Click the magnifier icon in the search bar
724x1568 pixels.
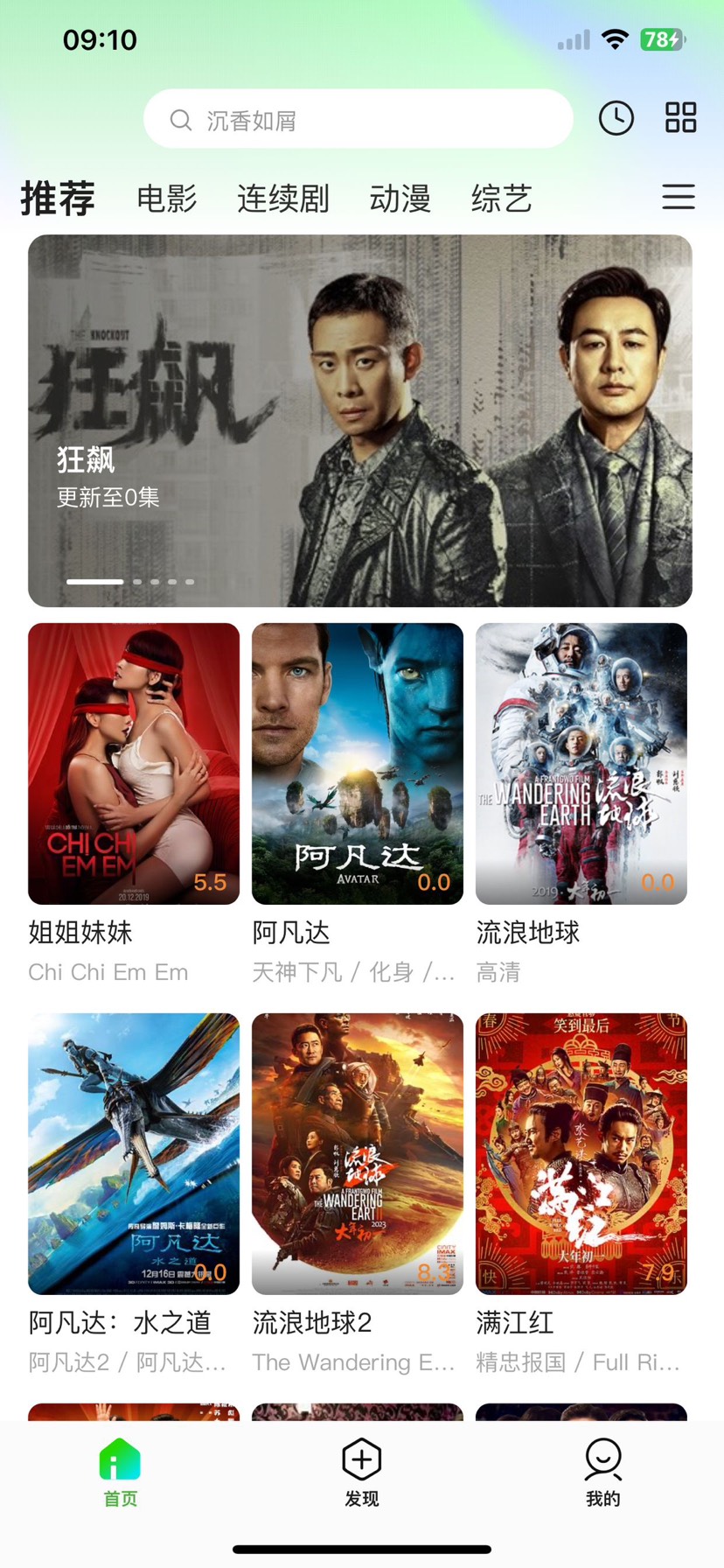(x=179, y=120)
